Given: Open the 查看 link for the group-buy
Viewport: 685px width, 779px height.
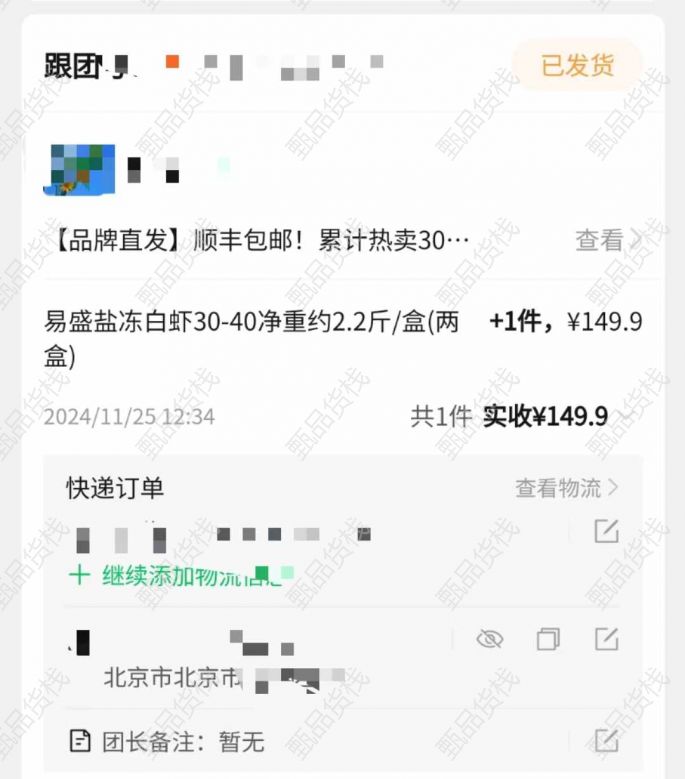Looking at the screenshot, I should (608, 240).
